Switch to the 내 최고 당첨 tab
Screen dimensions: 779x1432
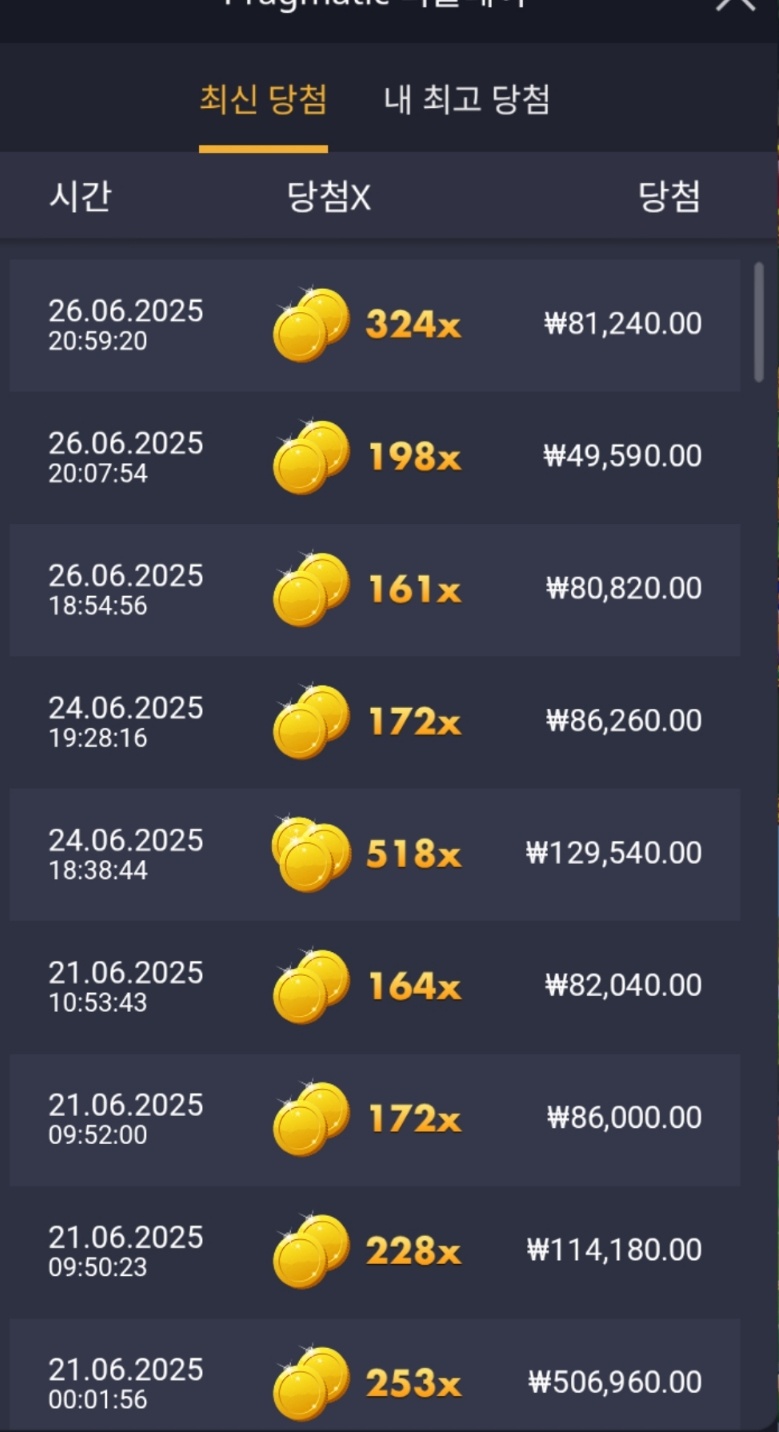point(467,100)
